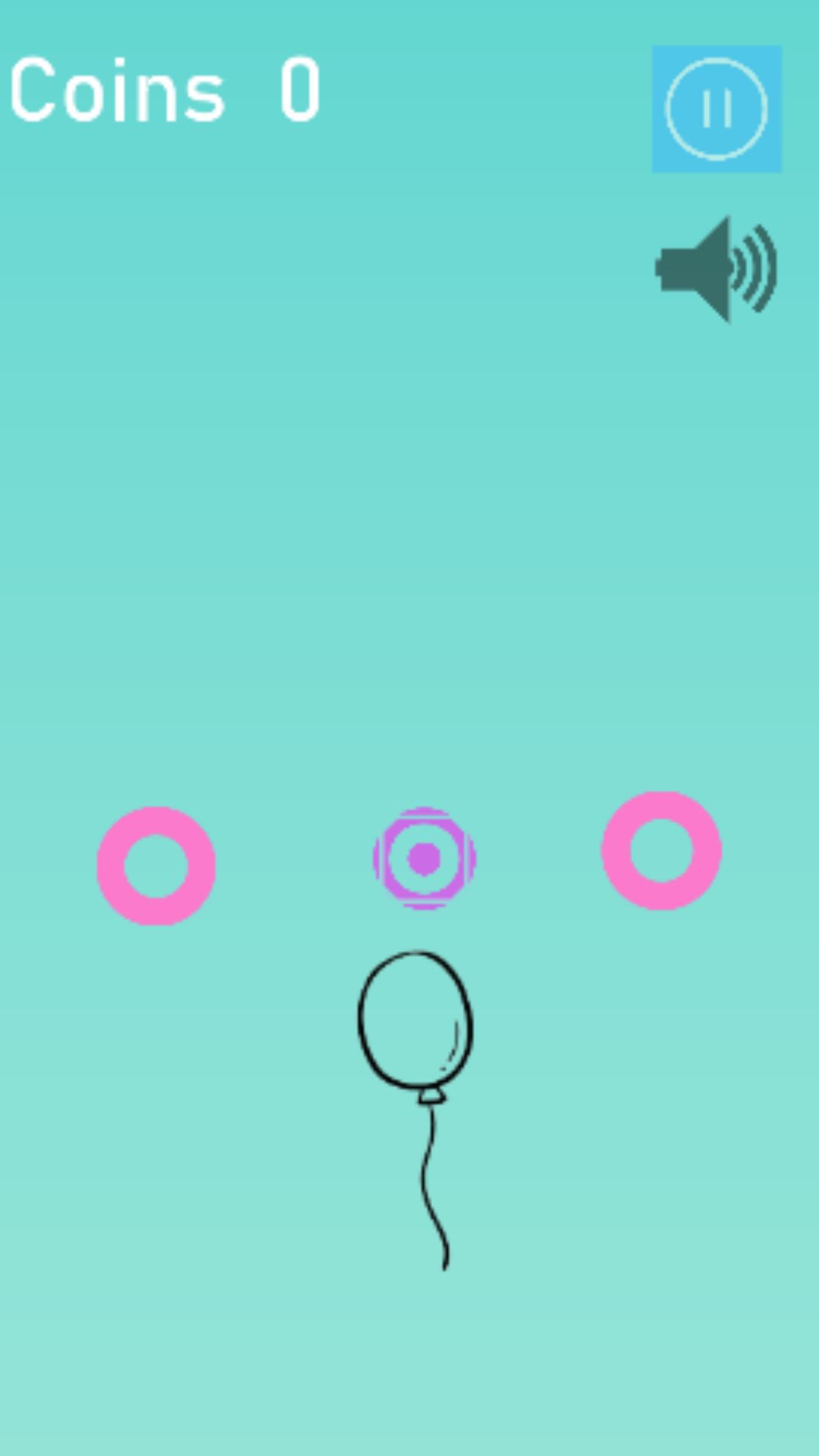Mute the game sound
The height and width of the screenshot is (1456, 819).
tap(715, 269)
